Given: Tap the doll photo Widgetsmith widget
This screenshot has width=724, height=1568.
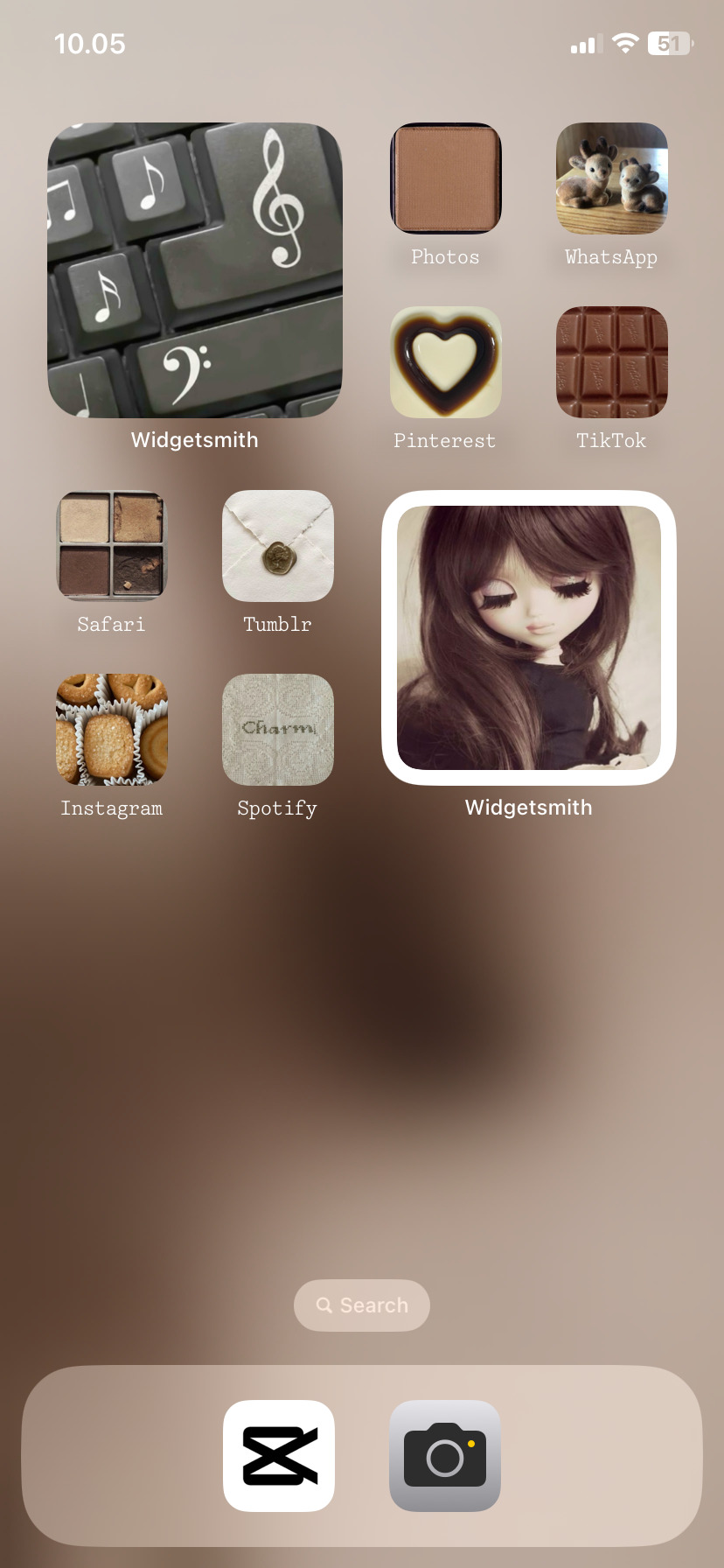Looking at the screenshot, I should point(529,638).
